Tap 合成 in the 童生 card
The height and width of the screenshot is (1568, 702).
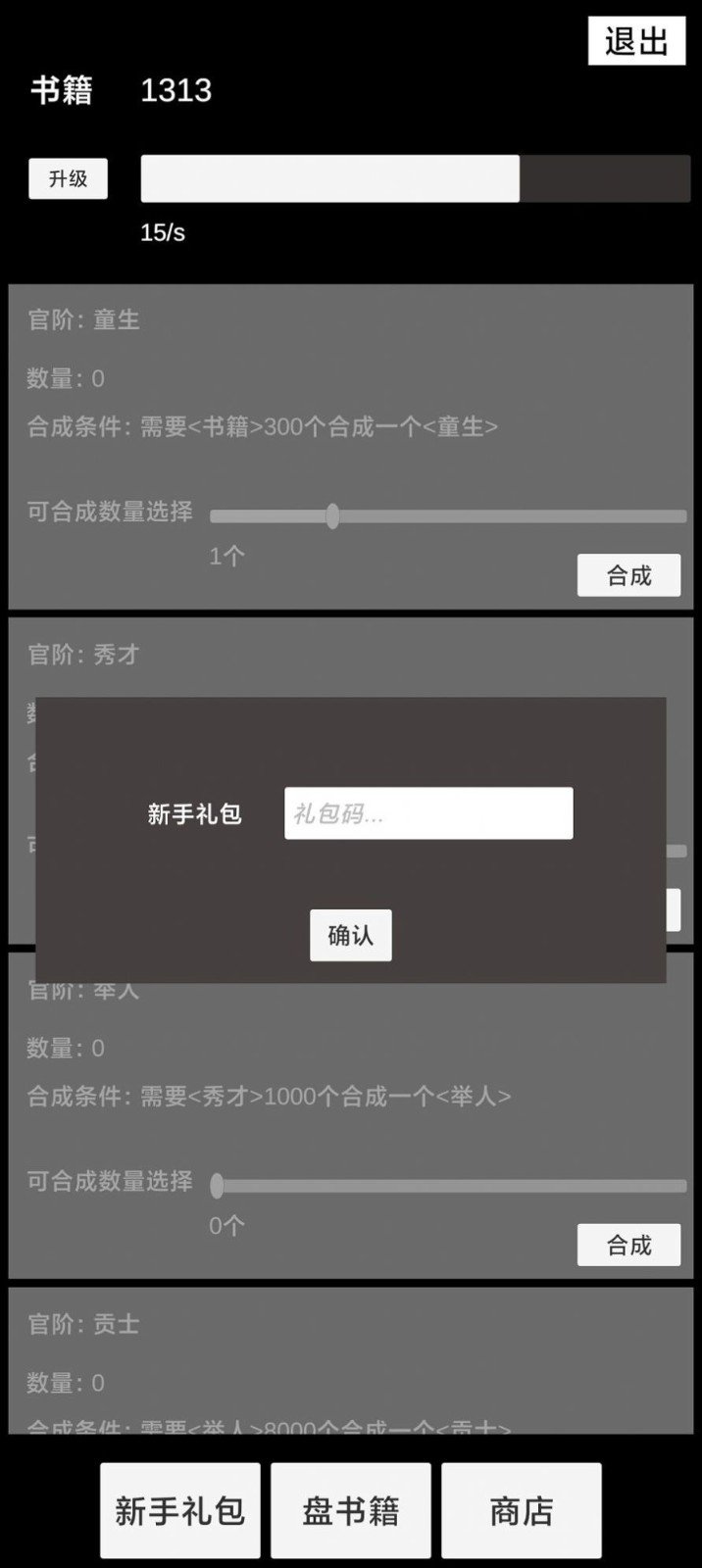click(x=628, y=575)
